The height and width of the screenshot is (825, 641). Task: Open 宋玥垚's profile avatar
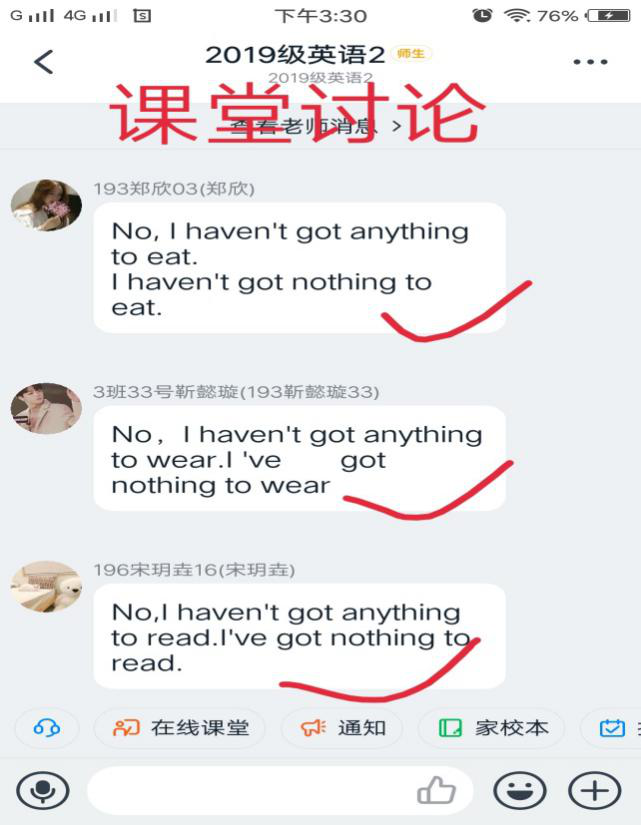point(46,587)
